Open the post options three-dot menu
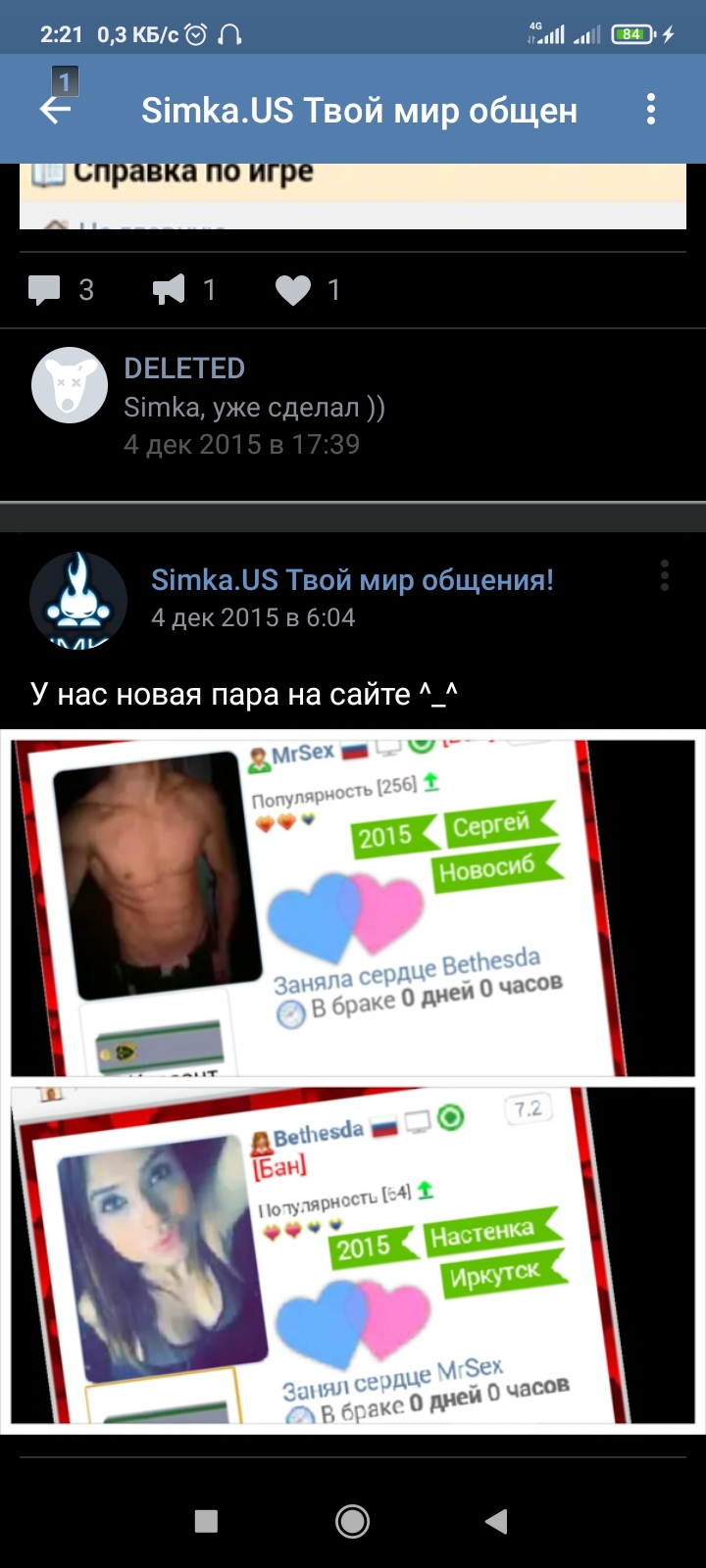 664,575
